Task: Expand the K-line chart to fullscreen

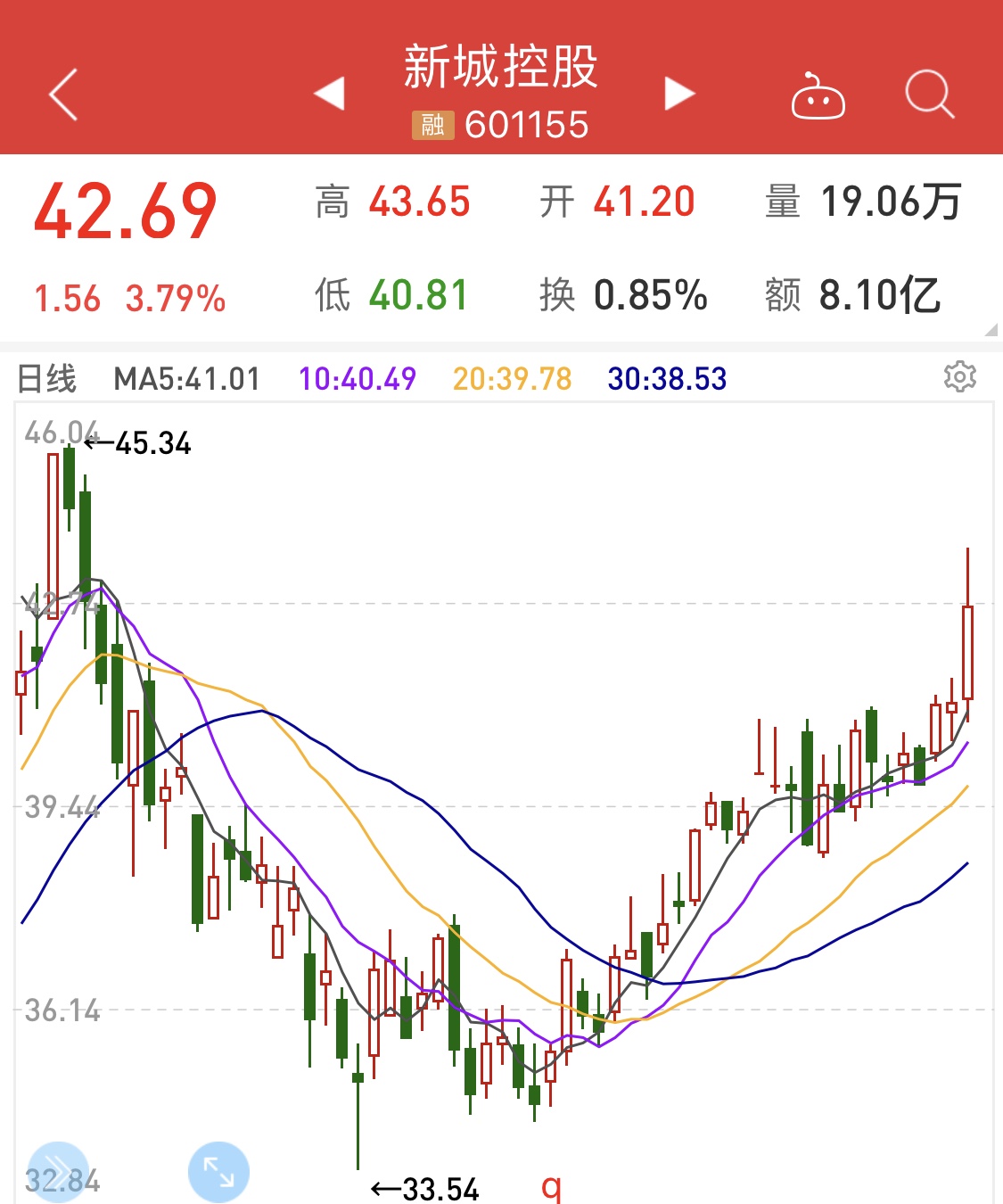Action: [x=218, y=1171]
